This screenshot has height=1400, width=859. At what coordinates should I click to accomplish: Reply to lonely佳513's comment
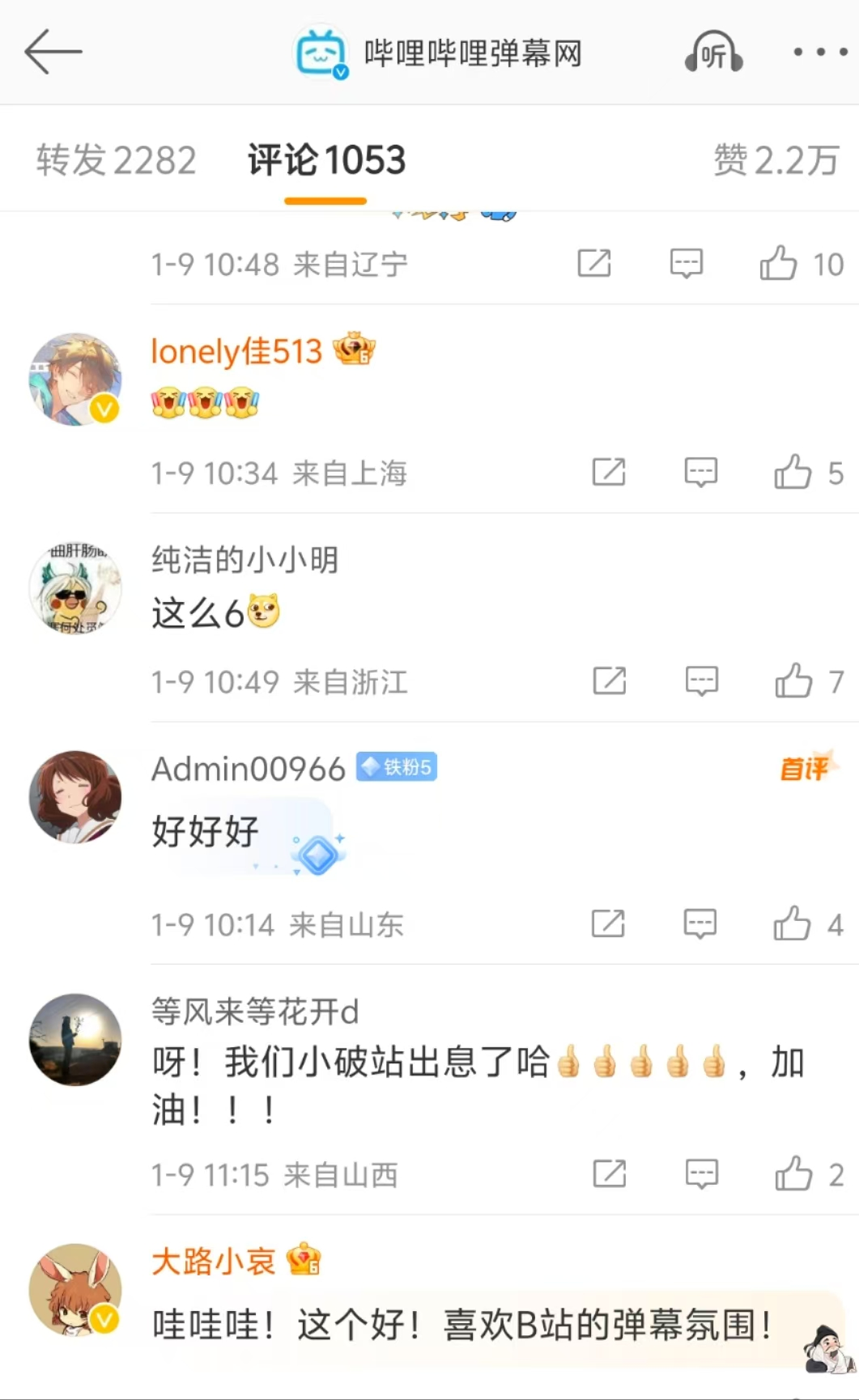700,472
